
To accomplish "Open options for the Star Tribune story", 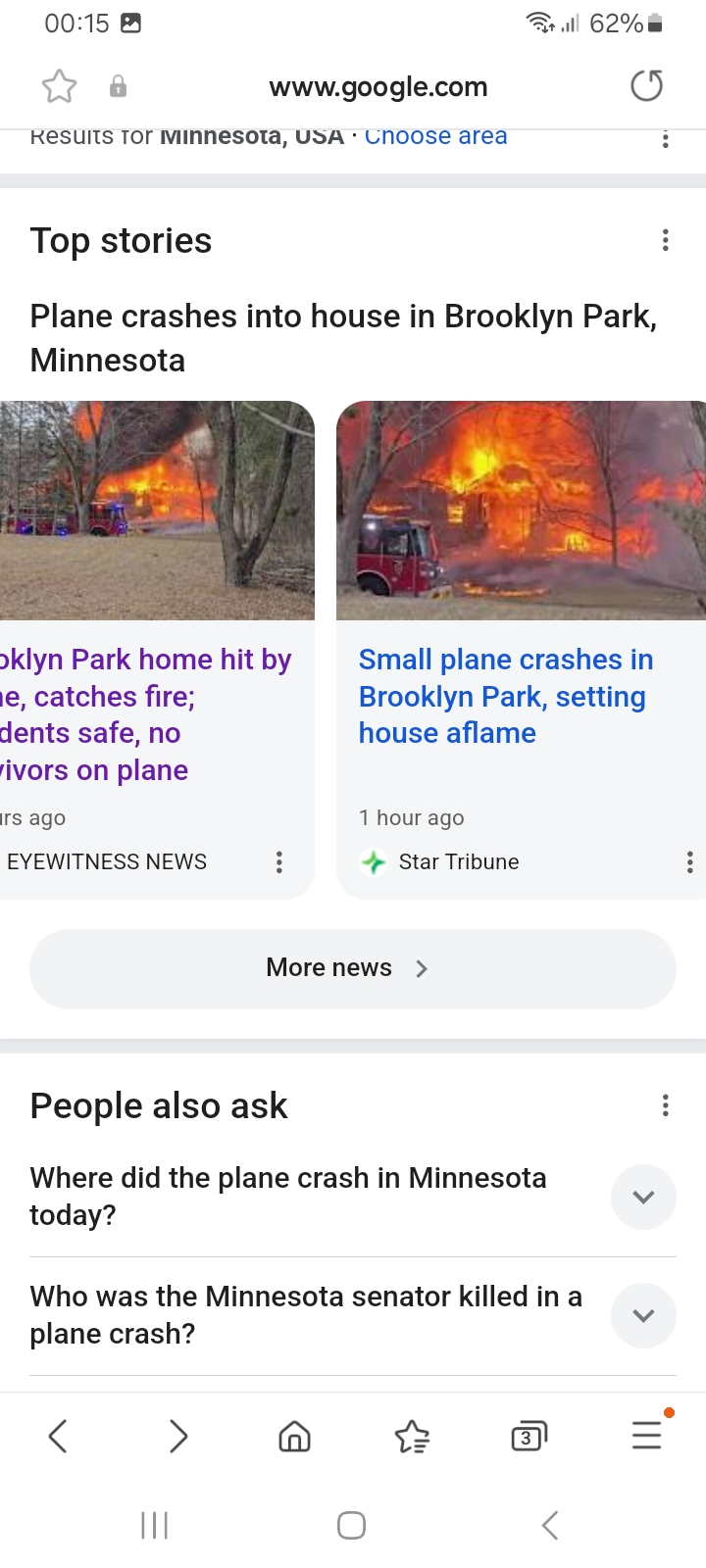I will pos(689,862).
